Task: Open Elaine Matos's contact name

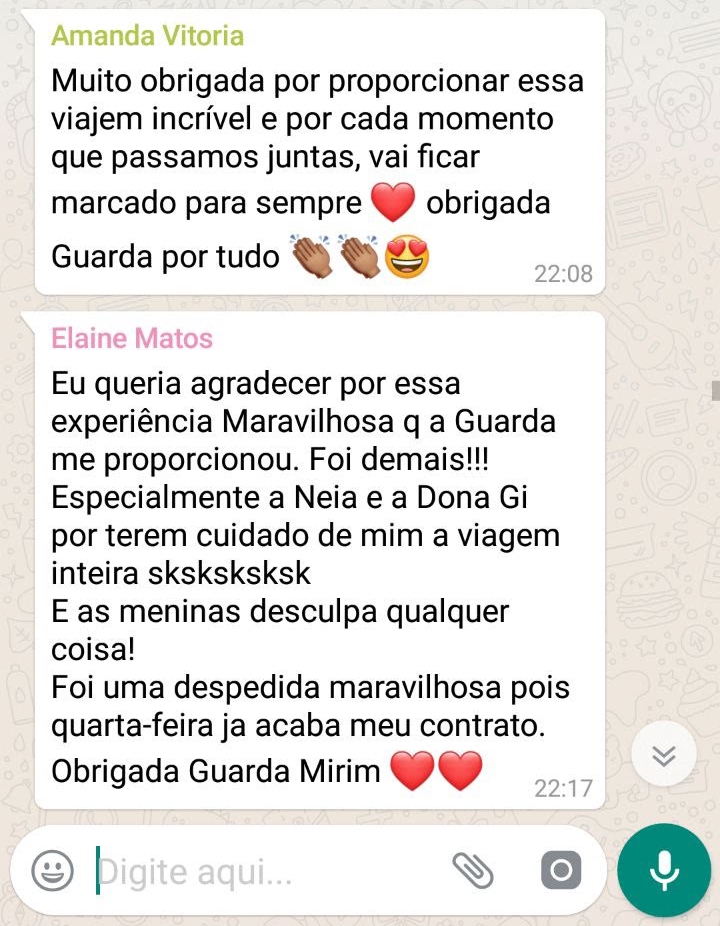Action: point(132,339)
